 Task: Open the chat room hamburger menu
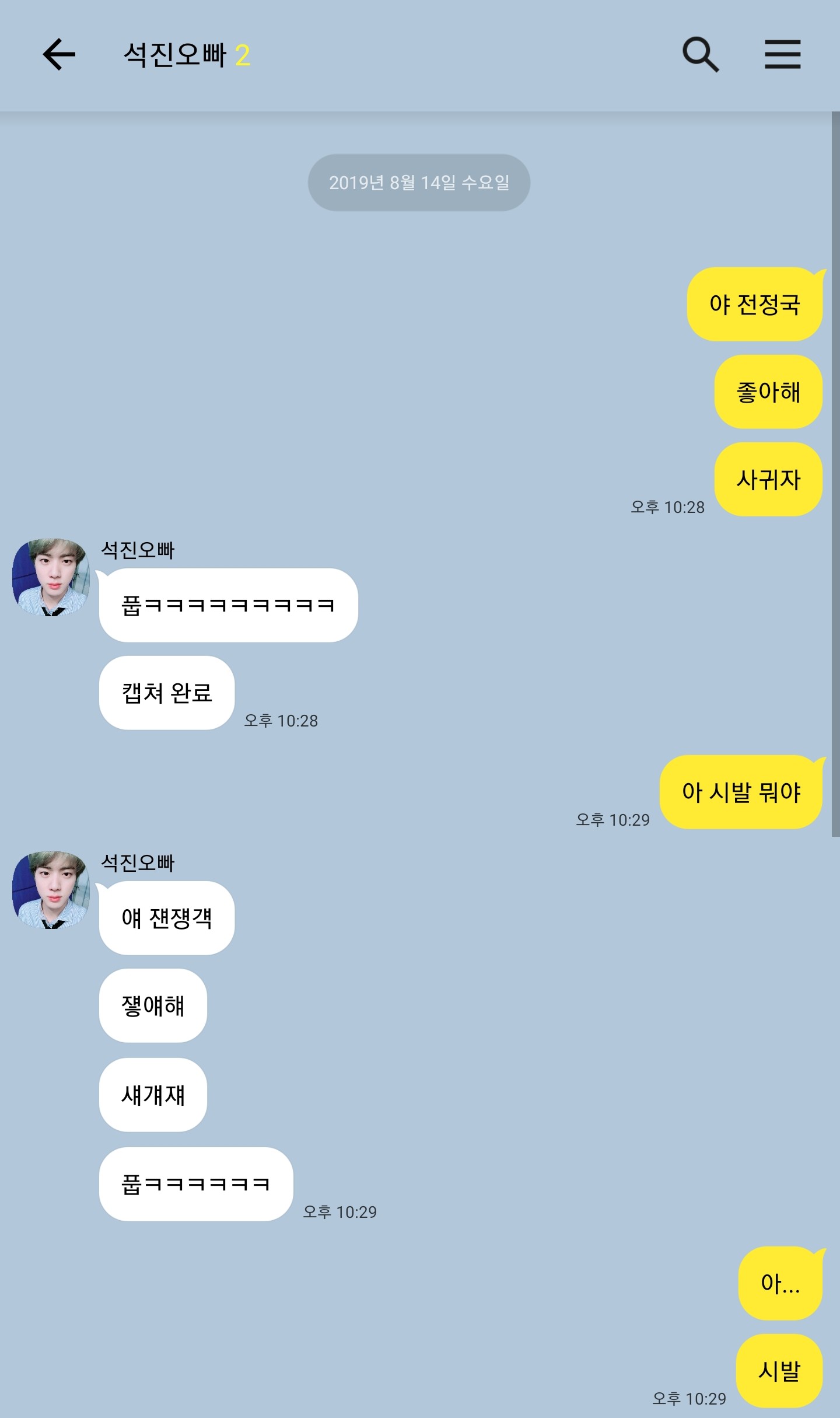[783, 54]
